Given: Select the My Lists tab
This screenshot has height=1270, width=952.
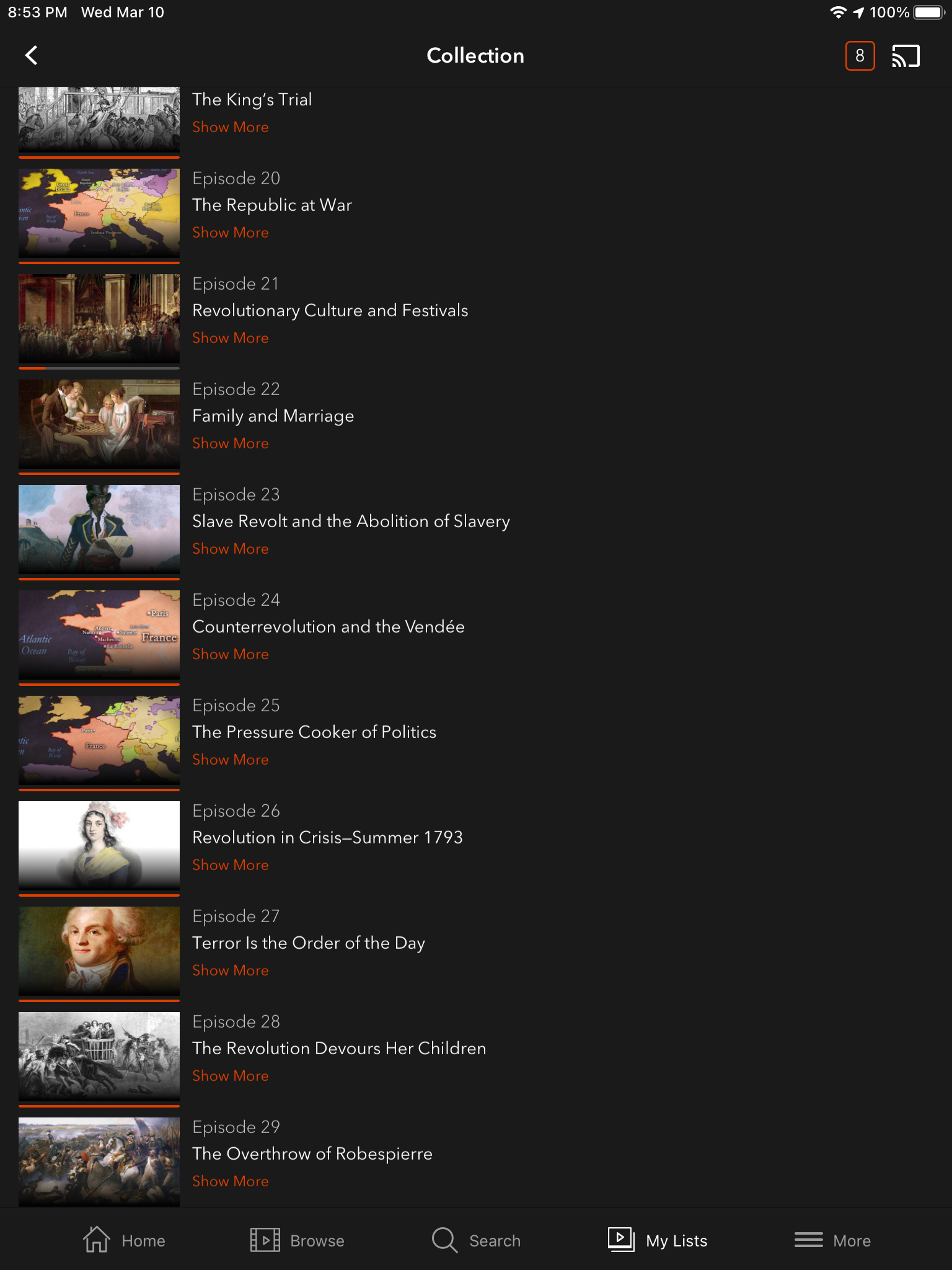Looking at the screenshot, I should click(658, 1240).
